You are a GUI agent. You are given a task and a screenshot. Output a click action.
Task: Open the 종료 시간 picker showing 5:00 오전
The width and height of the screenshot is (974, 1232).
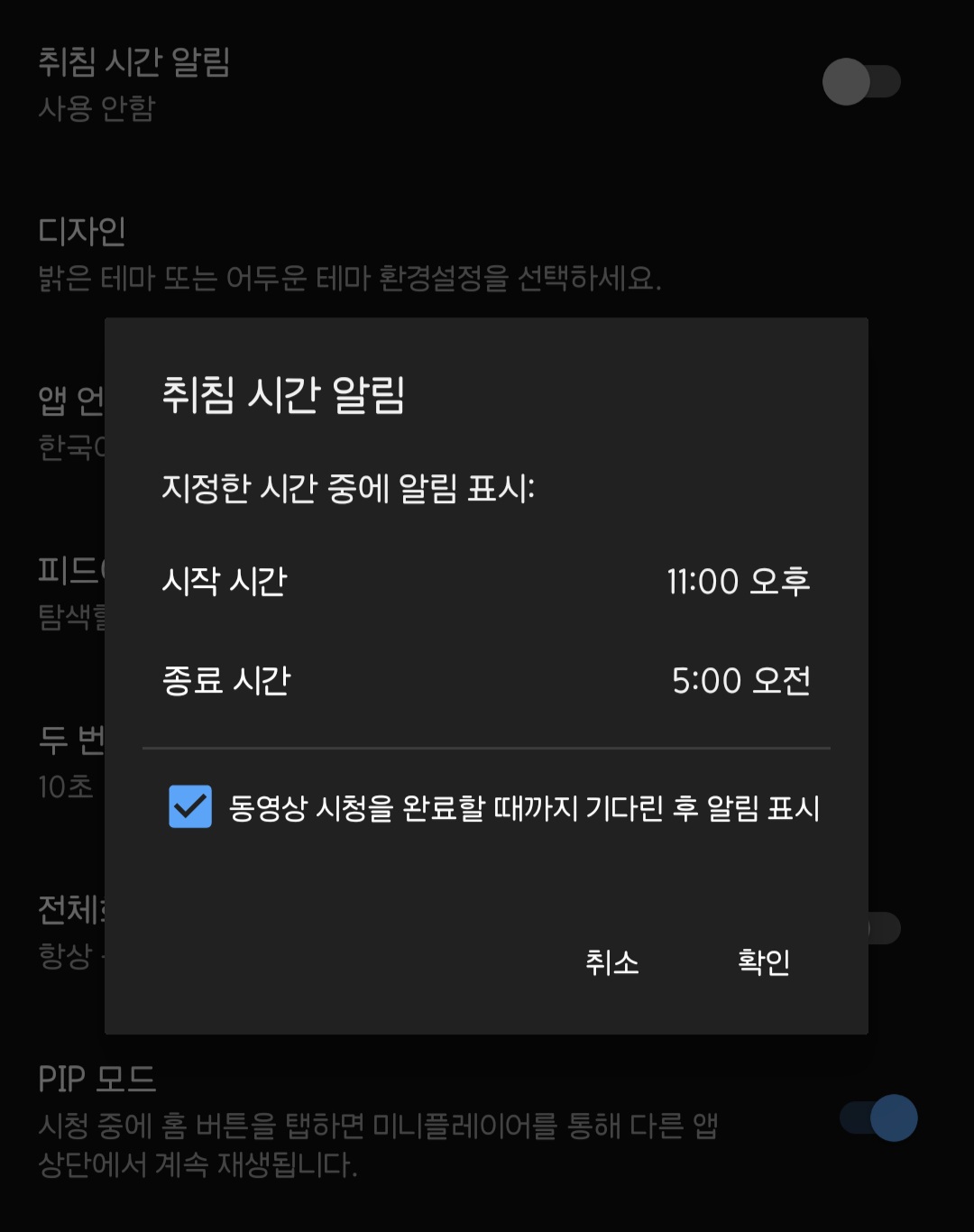point(487,681)
